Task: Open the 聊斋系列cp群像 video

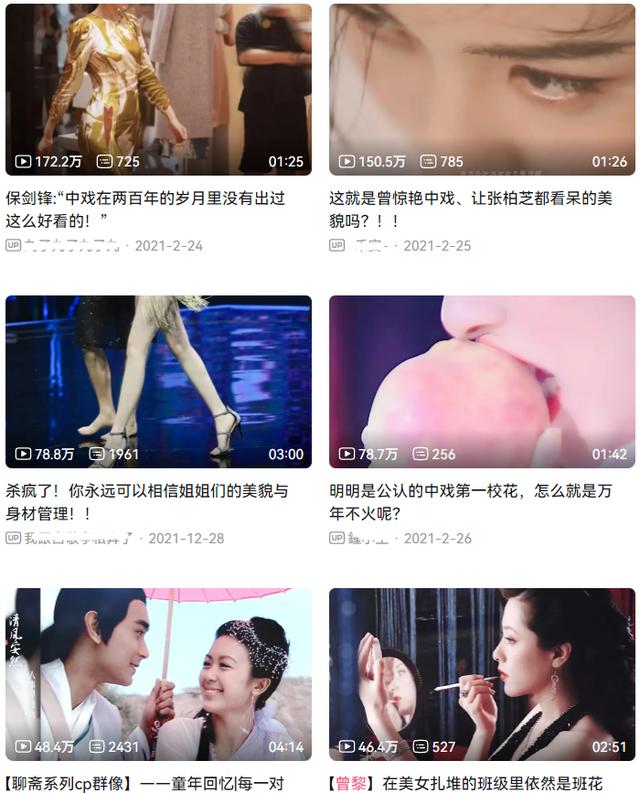Action: coord(158,672)
